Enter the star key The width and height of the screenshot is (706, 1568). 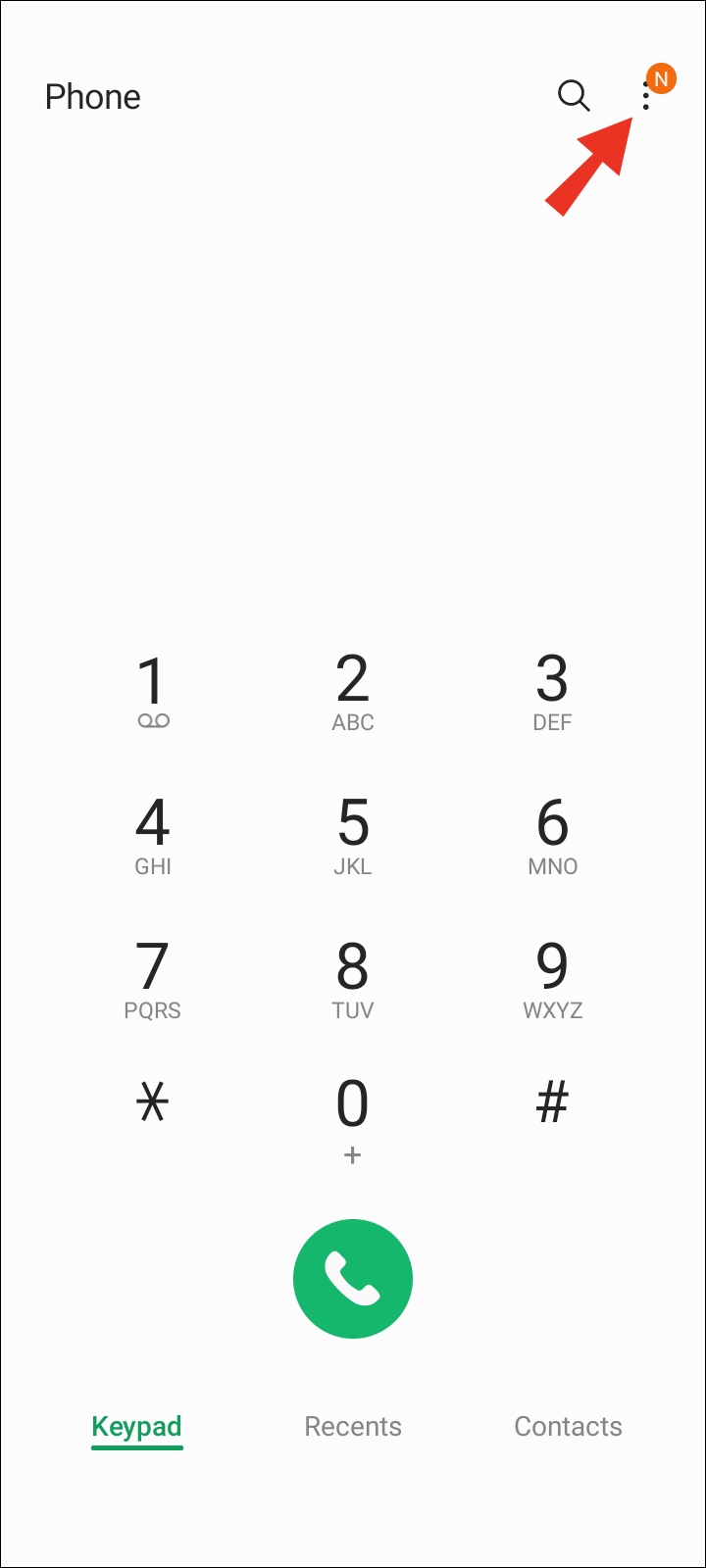pos(153,1104)
